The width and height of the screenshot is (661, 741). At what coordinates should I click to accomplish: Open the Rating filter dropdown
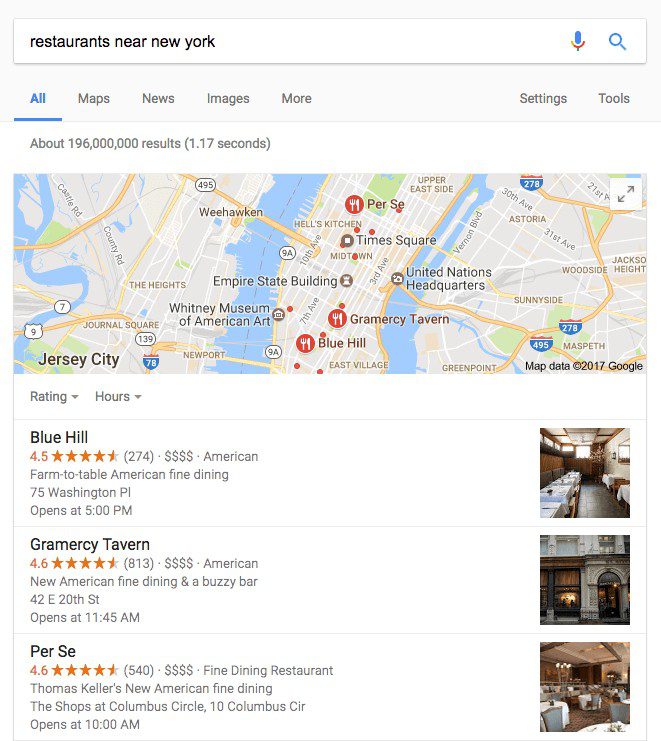point(54,397)
